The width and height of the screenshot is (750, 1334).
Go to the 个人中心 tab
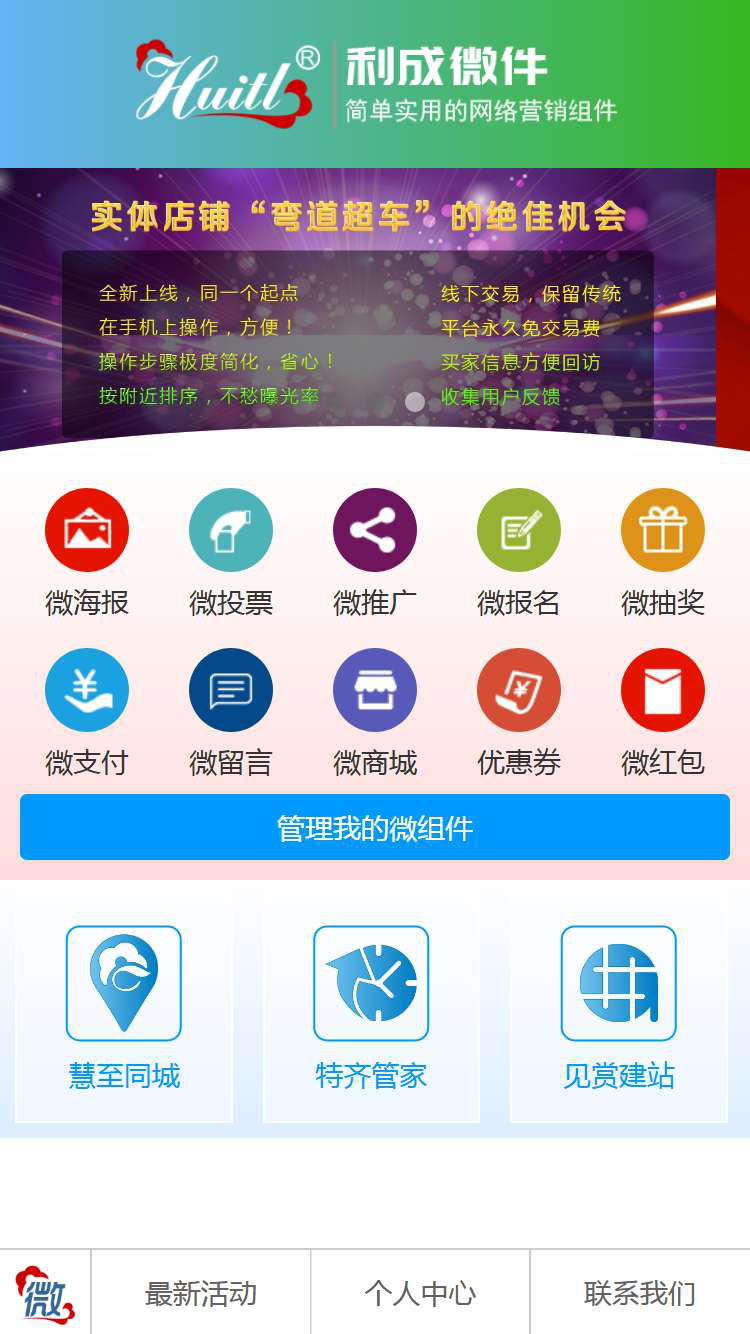click(420, 1293)
